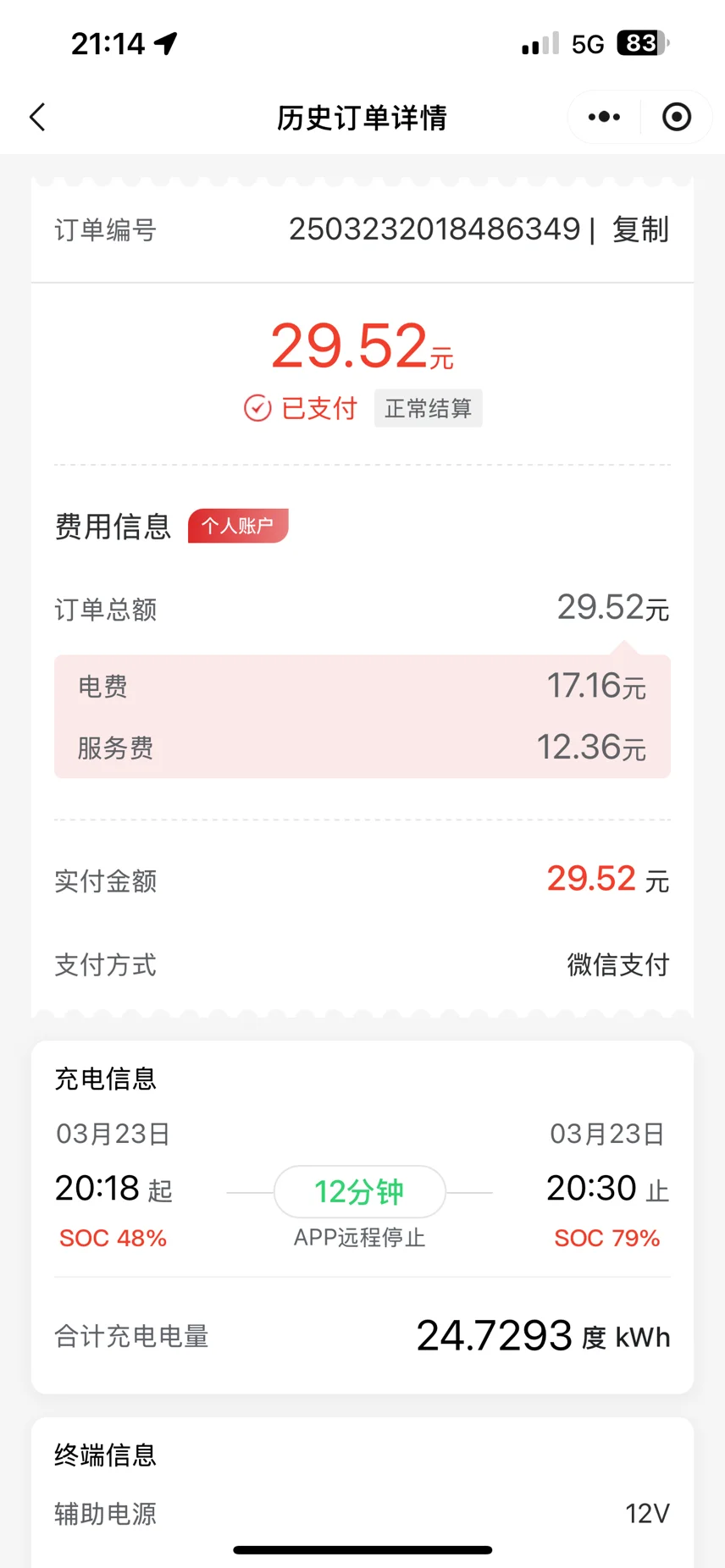Open the mini program three-dot menu
This screenshot has width=725, height=1568.
click(x=604, y=117)
